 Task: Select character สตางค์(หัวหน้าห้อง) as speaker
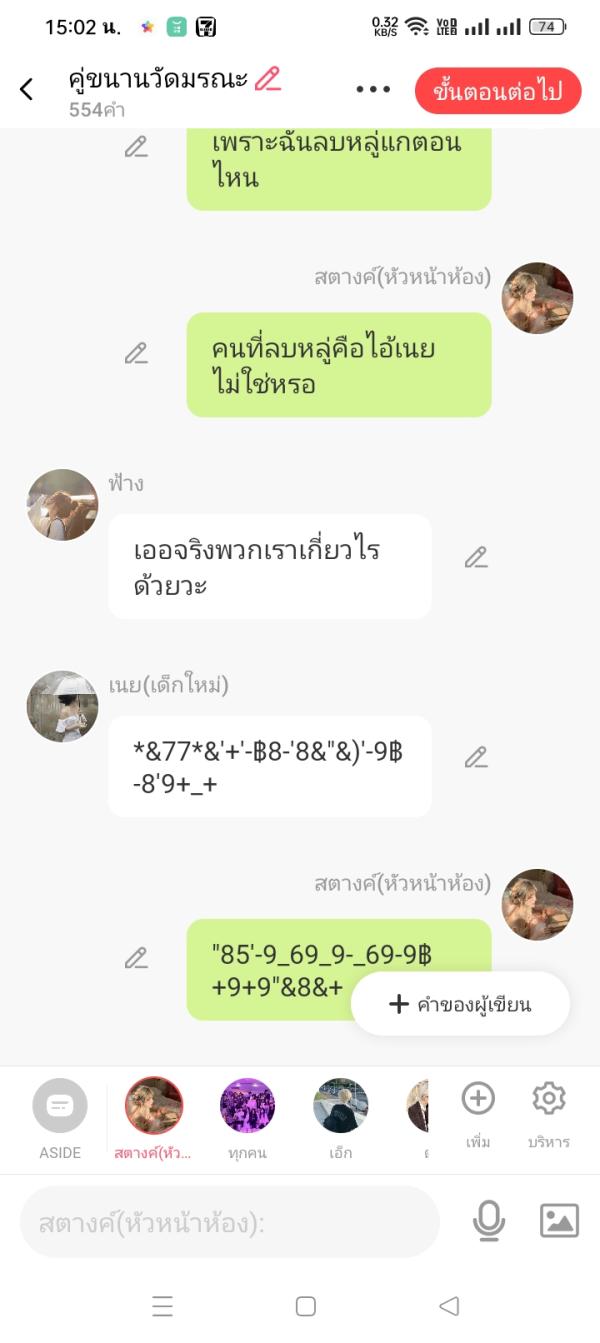(x=154, y=1106)
